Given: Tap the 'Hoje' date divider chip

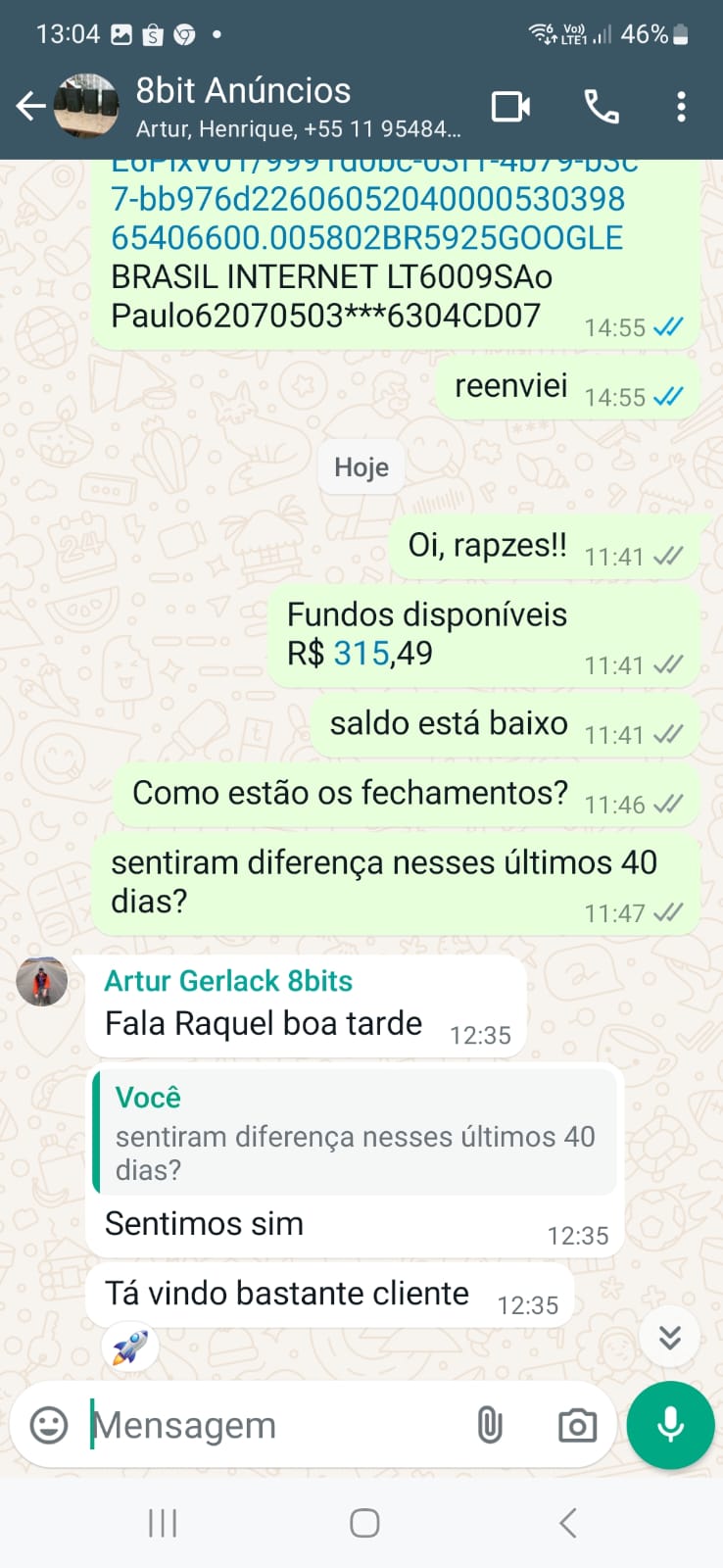Looking at the screenshot, I should (361, 467).
